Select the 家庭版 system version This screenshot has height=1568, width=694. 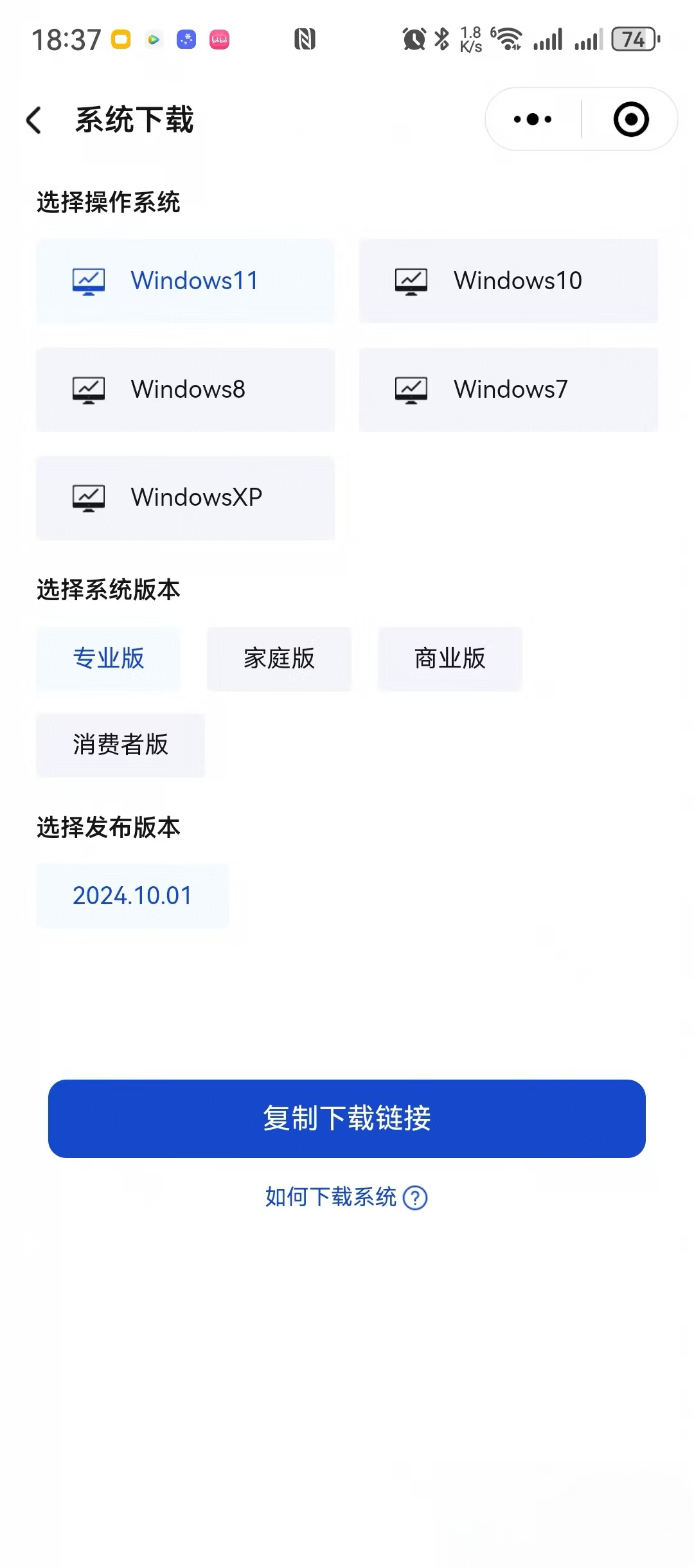point(279,658)
